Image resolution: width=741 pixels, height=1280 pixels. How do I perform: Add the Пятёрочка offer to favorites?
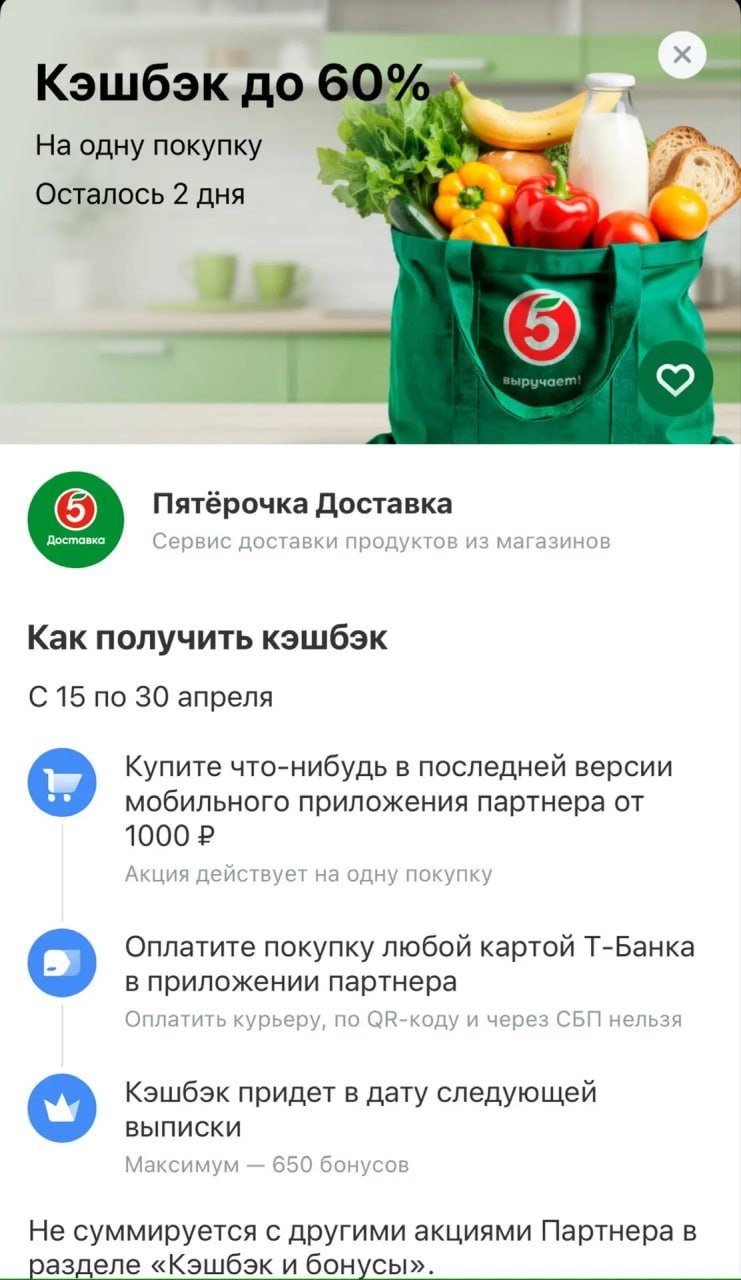676,379
